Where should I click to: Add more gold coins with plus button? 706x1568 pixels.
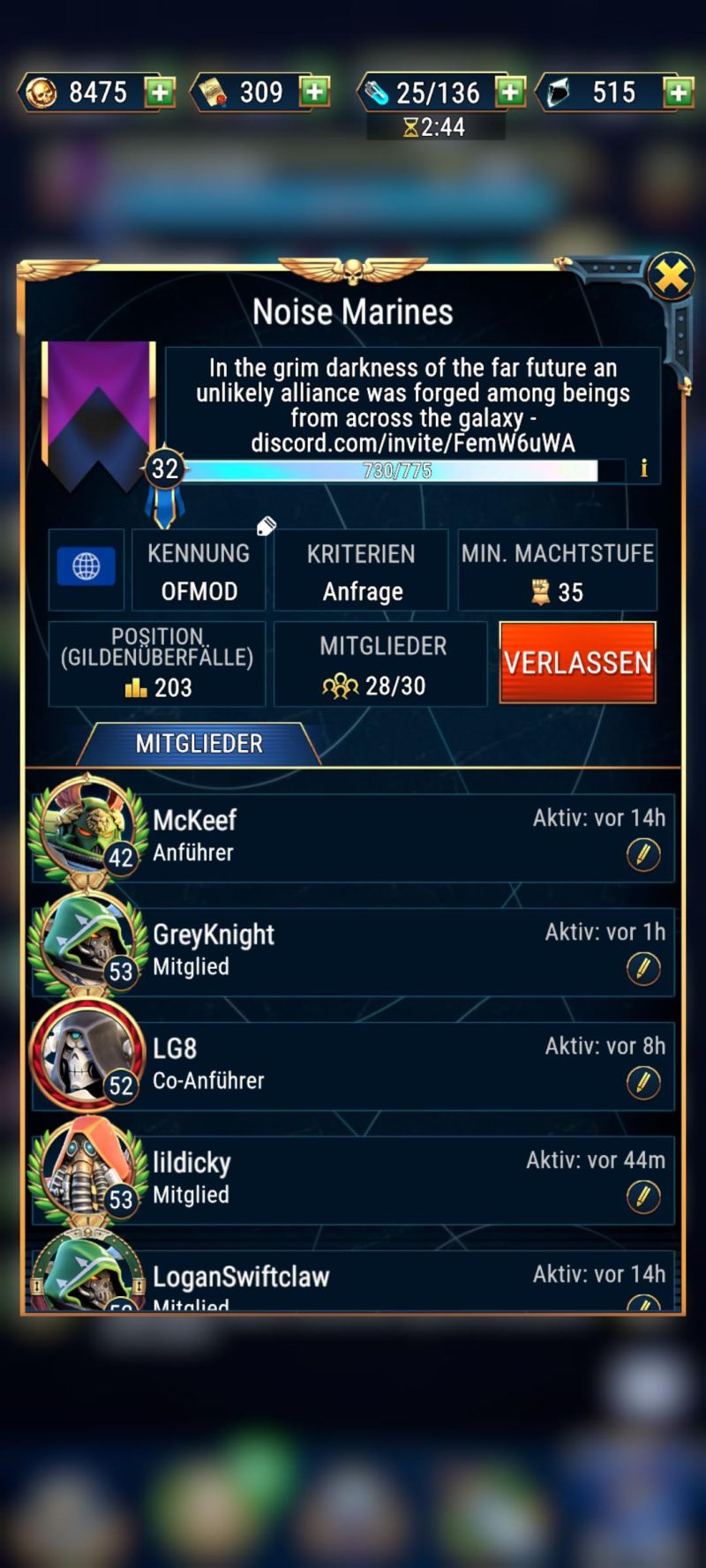pos(160,92)
